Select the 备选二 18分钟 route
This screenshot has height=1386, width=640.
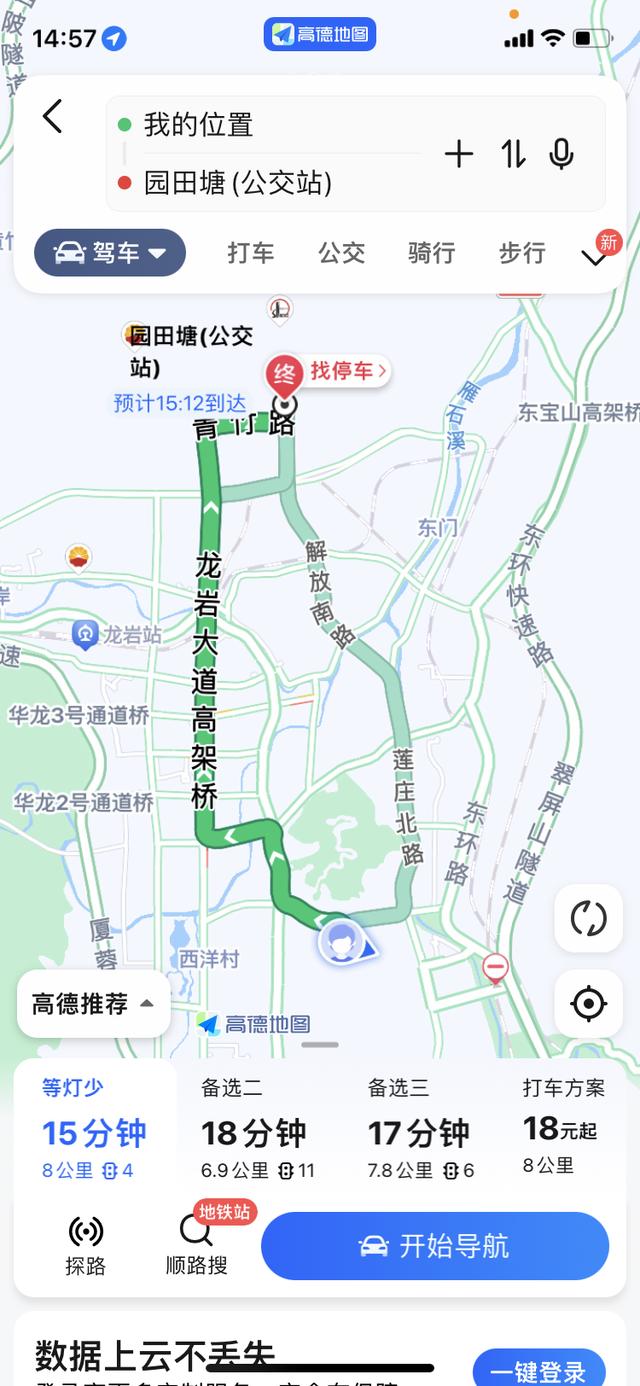tap(257, 1127)
